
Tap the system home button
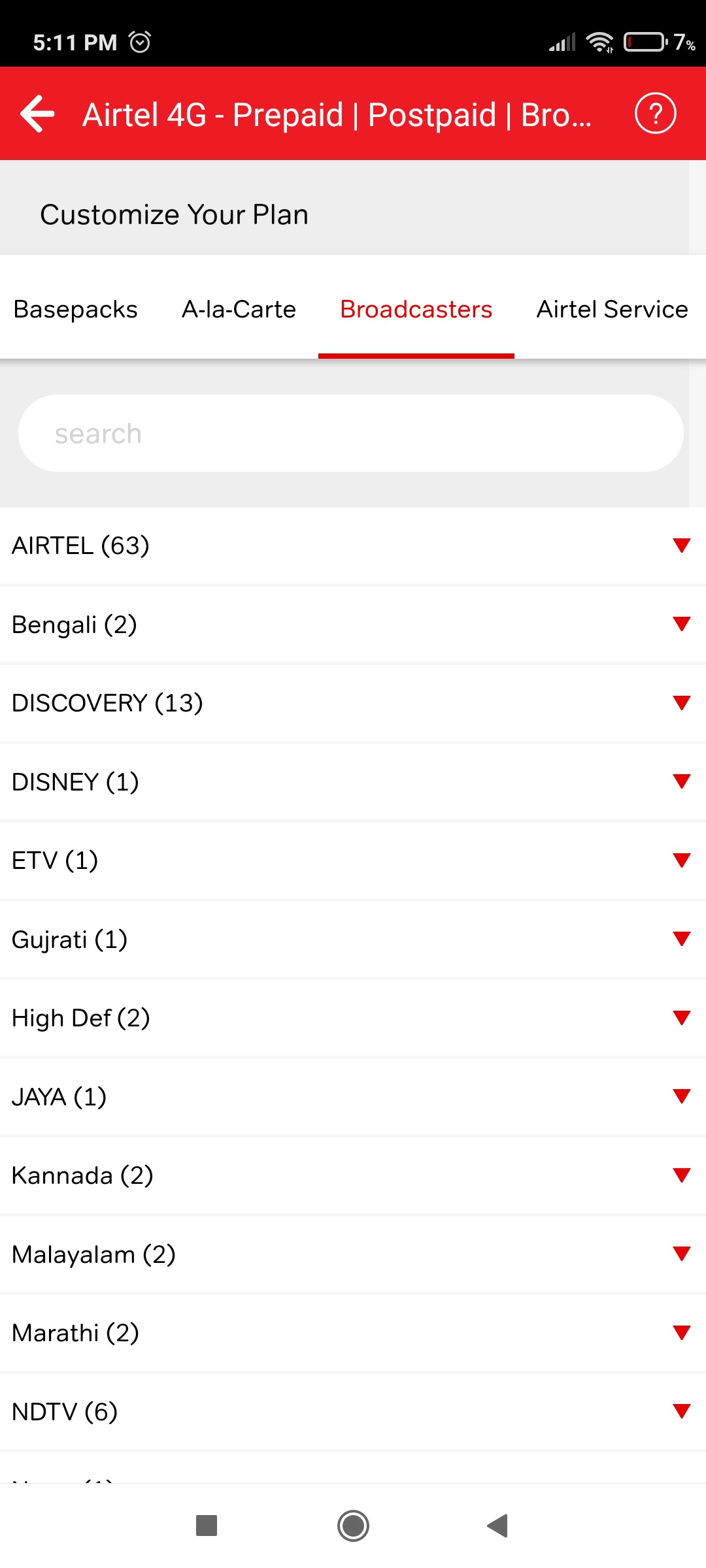pyautogui.click(x=353, y=1526)
